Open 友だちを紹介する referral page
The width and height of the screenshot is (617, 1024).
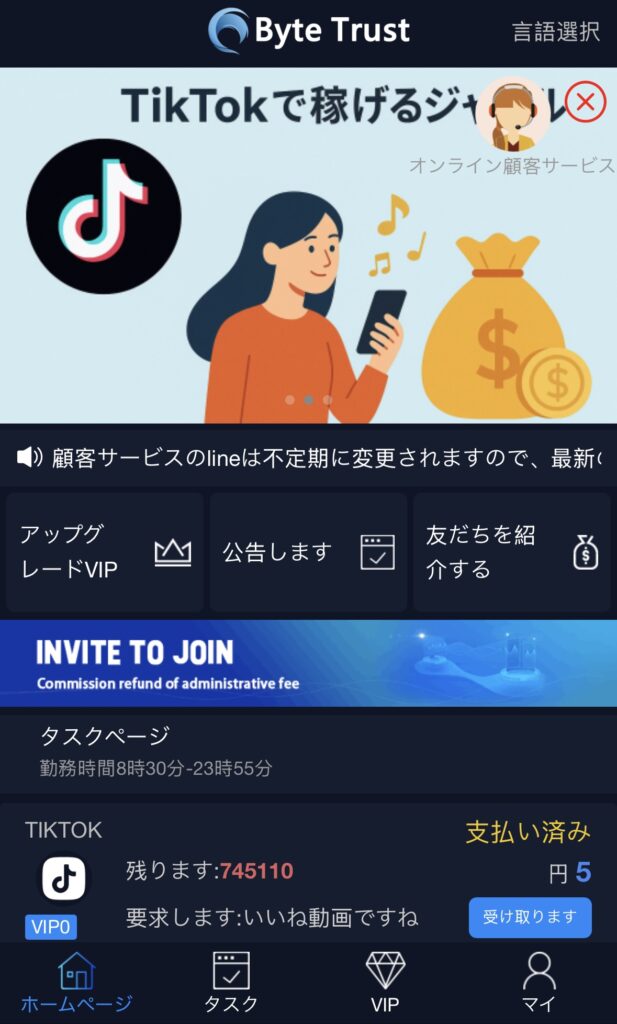[511, 552]
